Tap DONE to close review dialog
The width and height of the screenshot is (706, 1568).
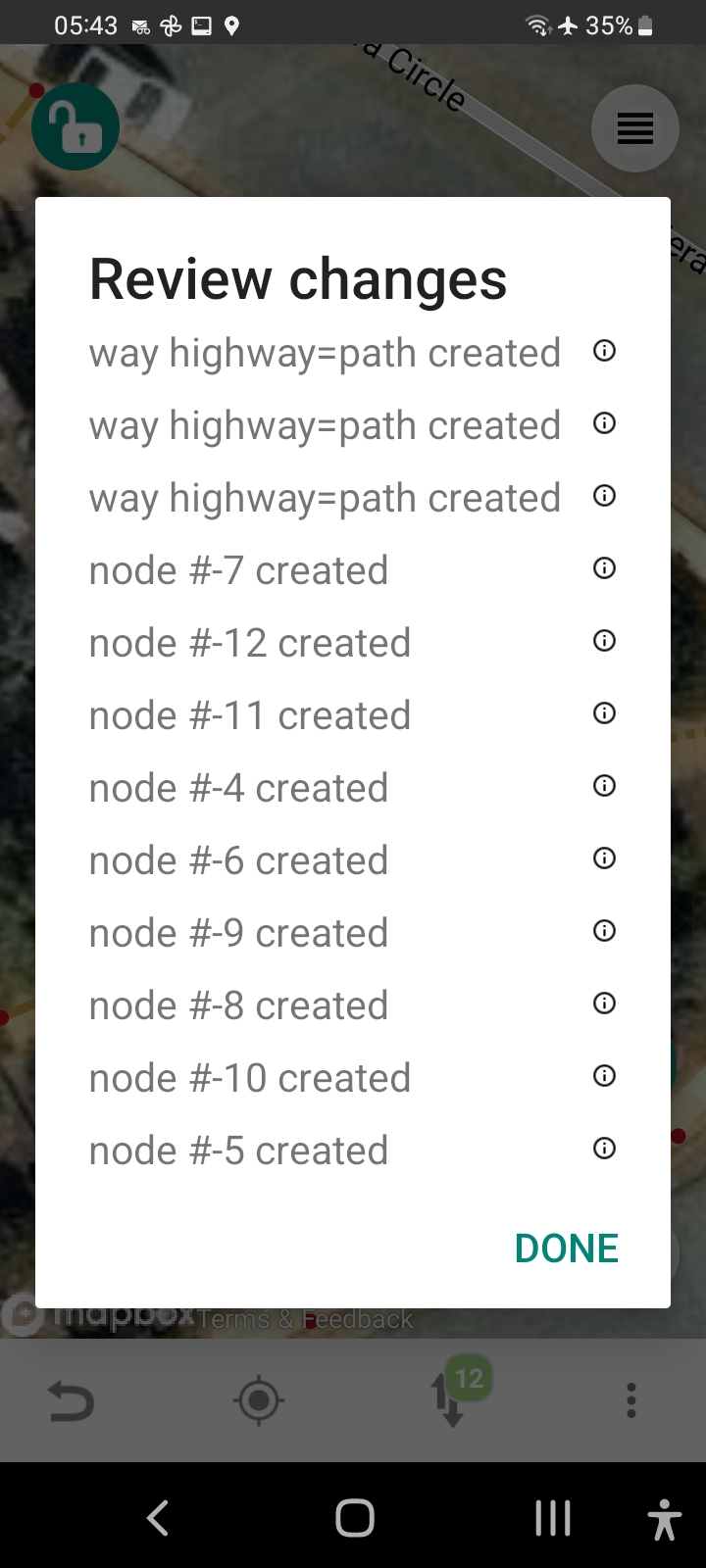[x=566, y=1249]
